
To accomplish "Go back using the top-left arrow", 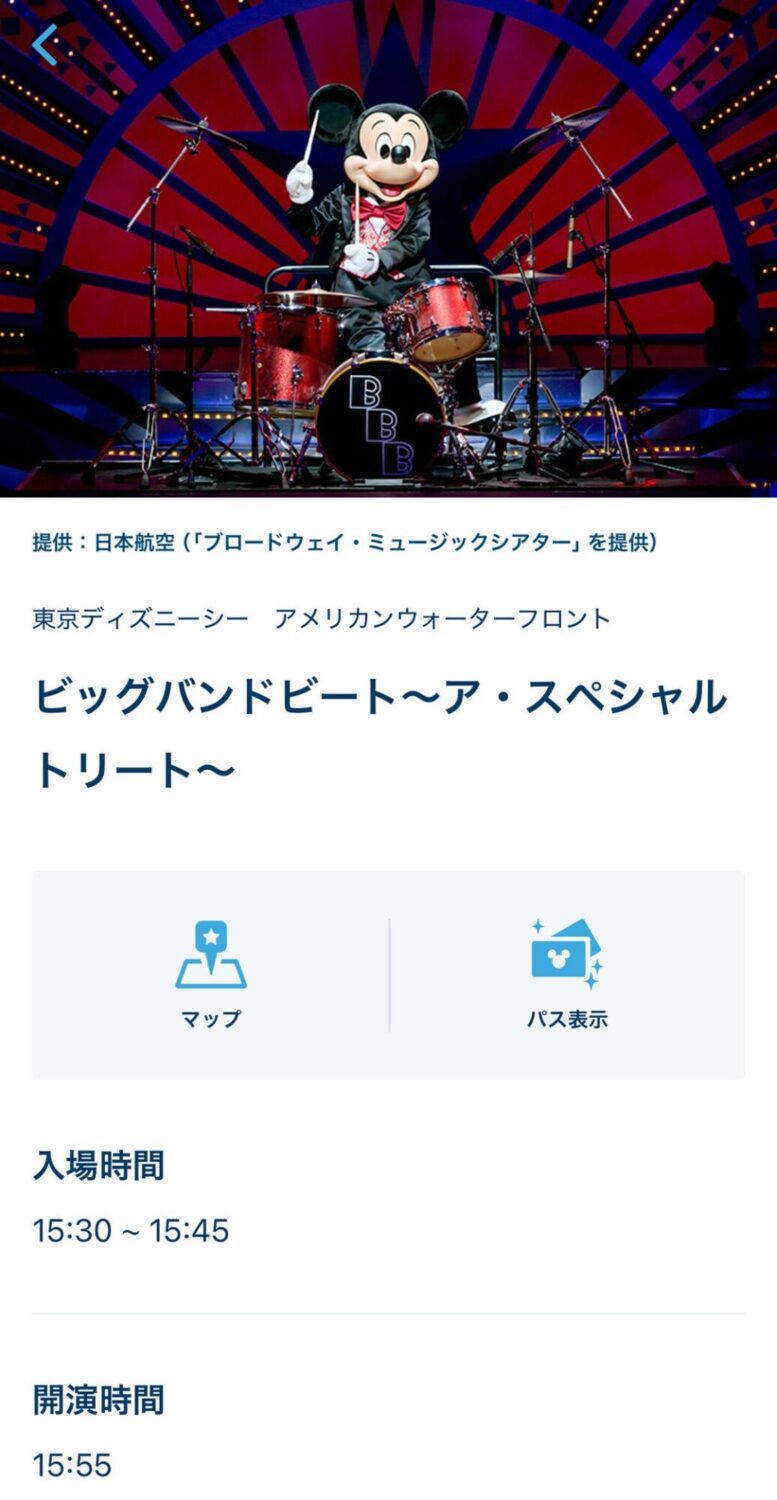I will click(x=45, y=46).
